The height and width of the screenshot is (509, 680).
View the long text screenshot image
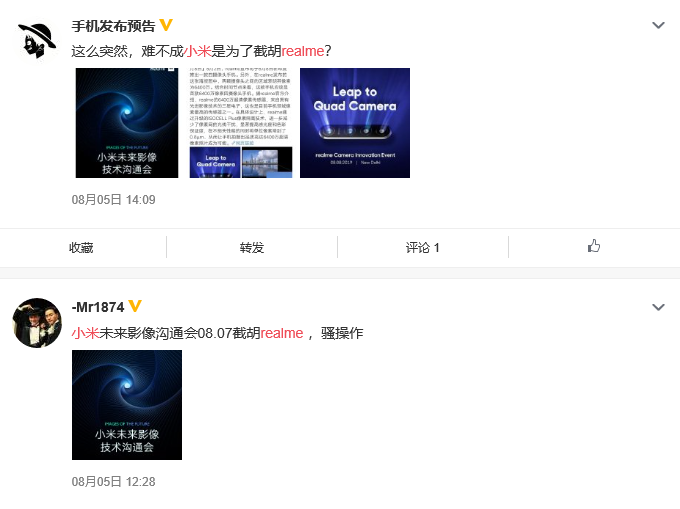pos(240,123)
